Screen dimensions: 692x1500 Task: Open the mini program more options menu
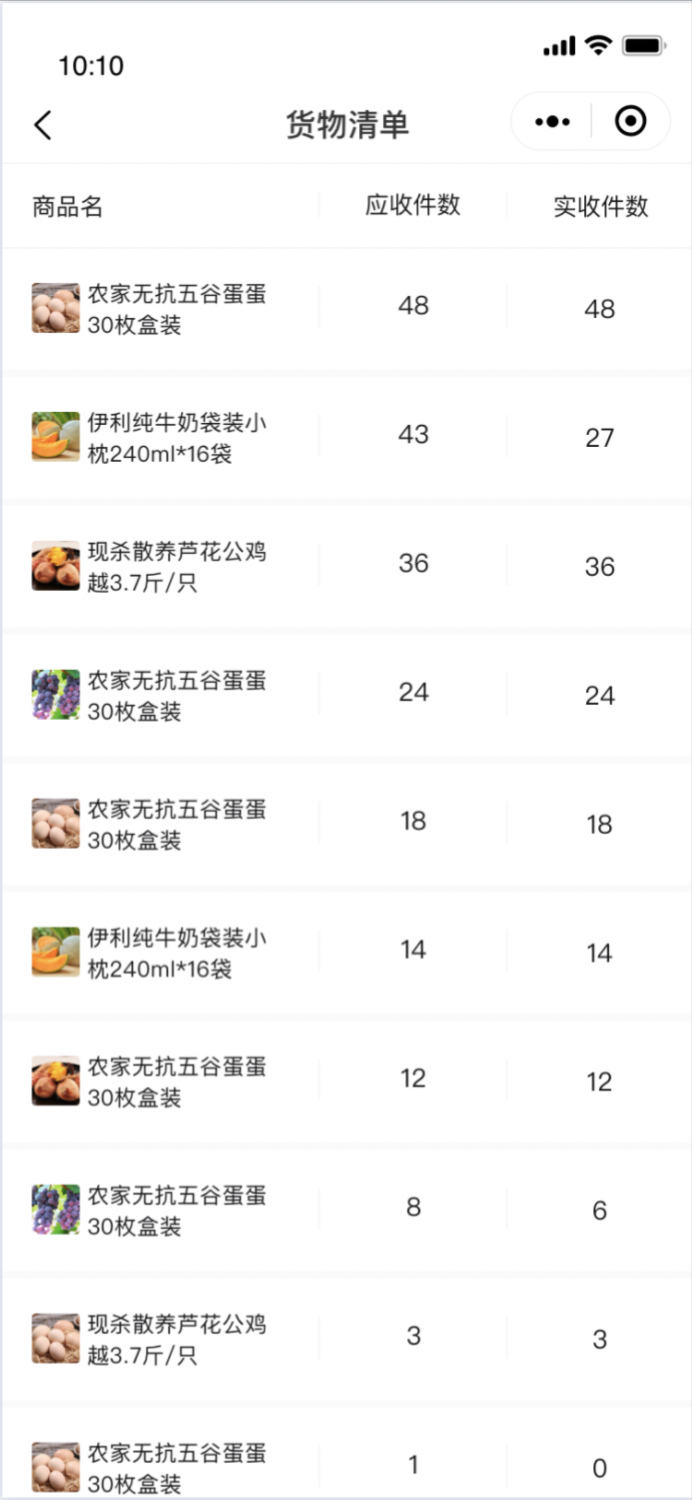[552, 122]
